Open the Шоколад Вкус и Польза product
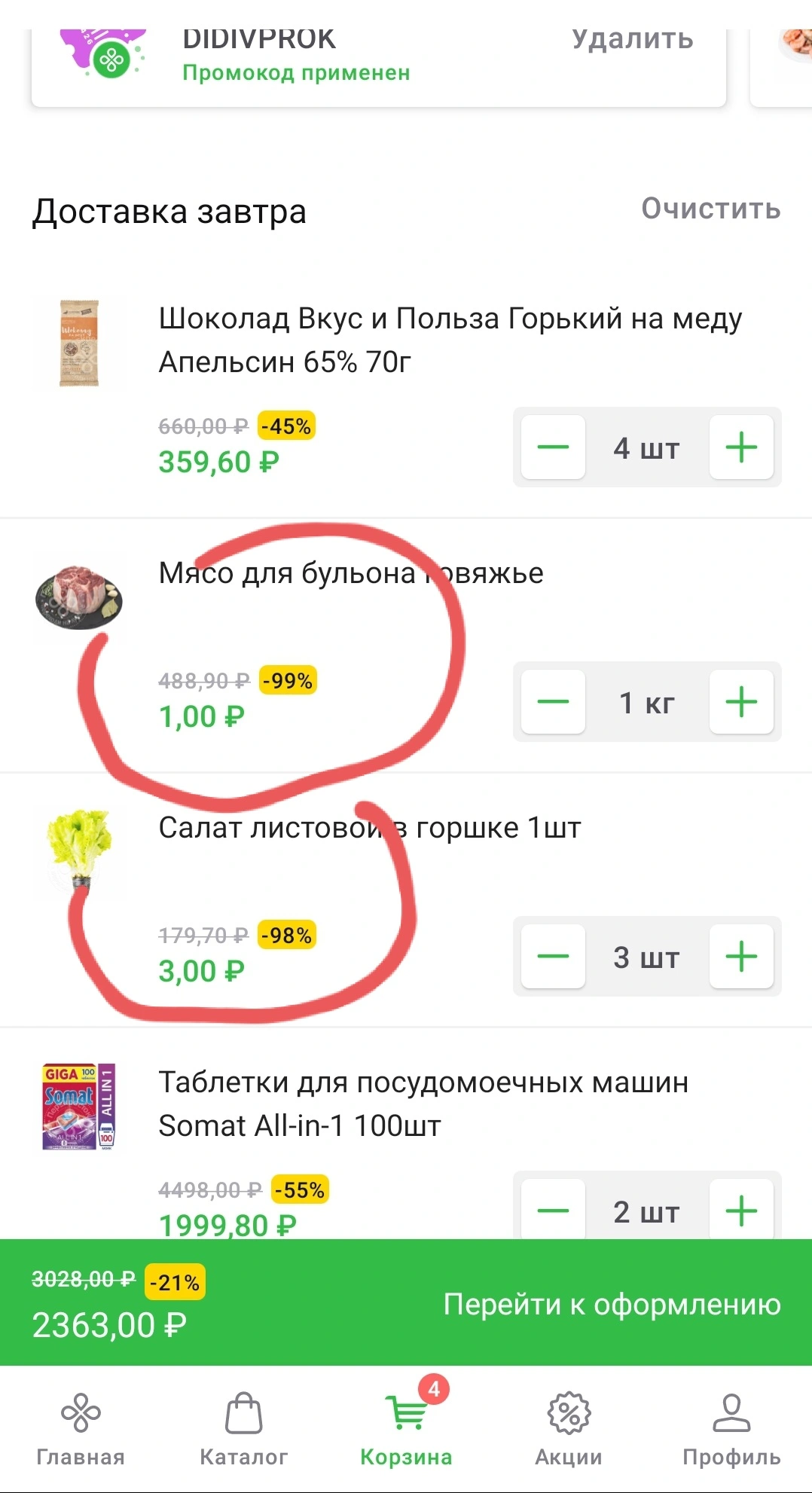The width and height of the screenshot is (812, 1493). click(x=450, y=340)
